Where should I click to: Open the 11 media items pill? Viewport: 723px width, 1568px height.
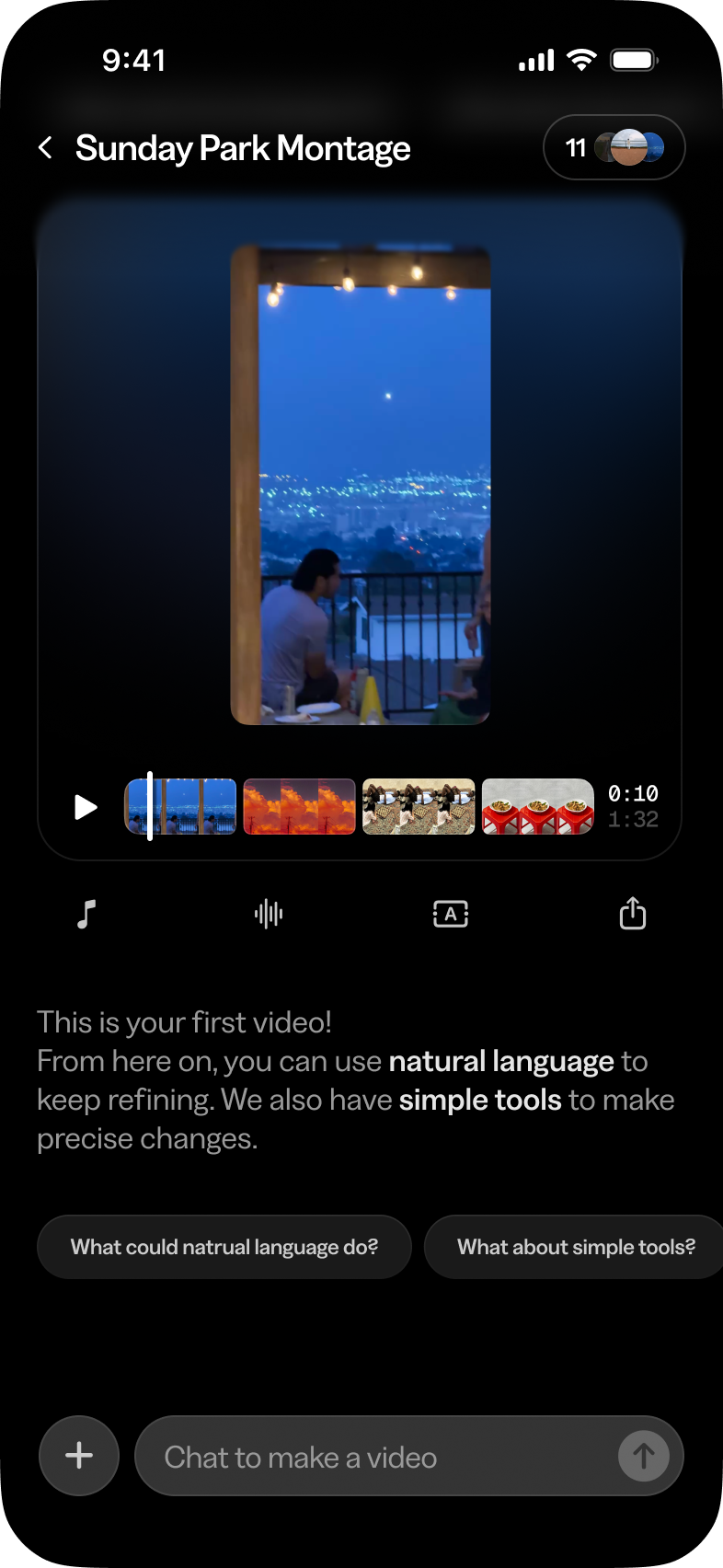tap(614, 147)
